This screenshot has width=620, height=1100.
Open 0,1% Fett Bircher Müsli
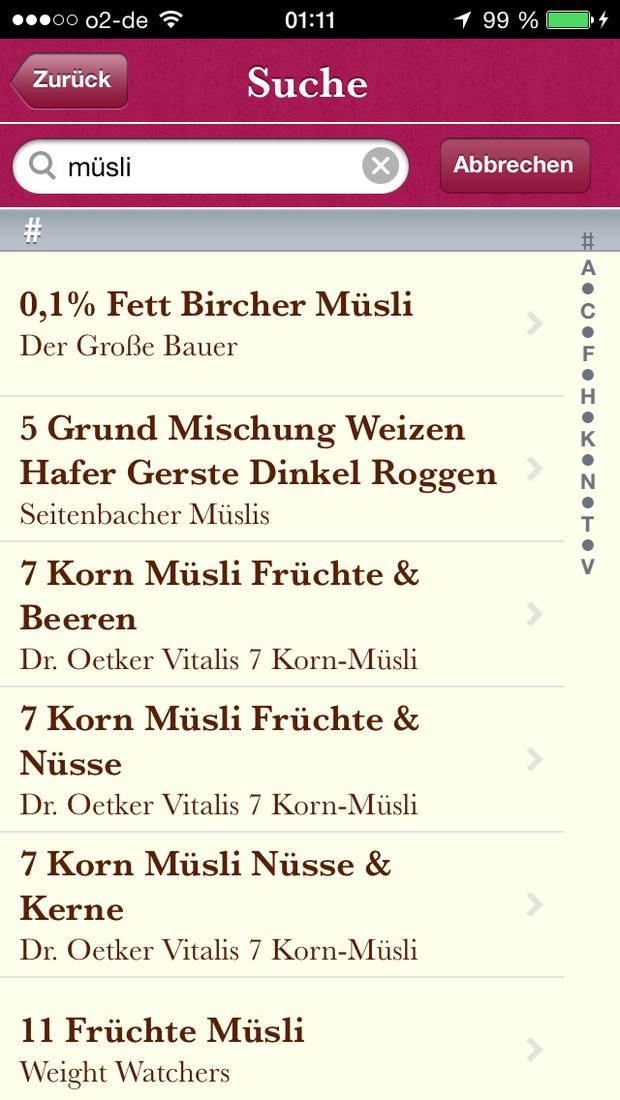point(281,323)
